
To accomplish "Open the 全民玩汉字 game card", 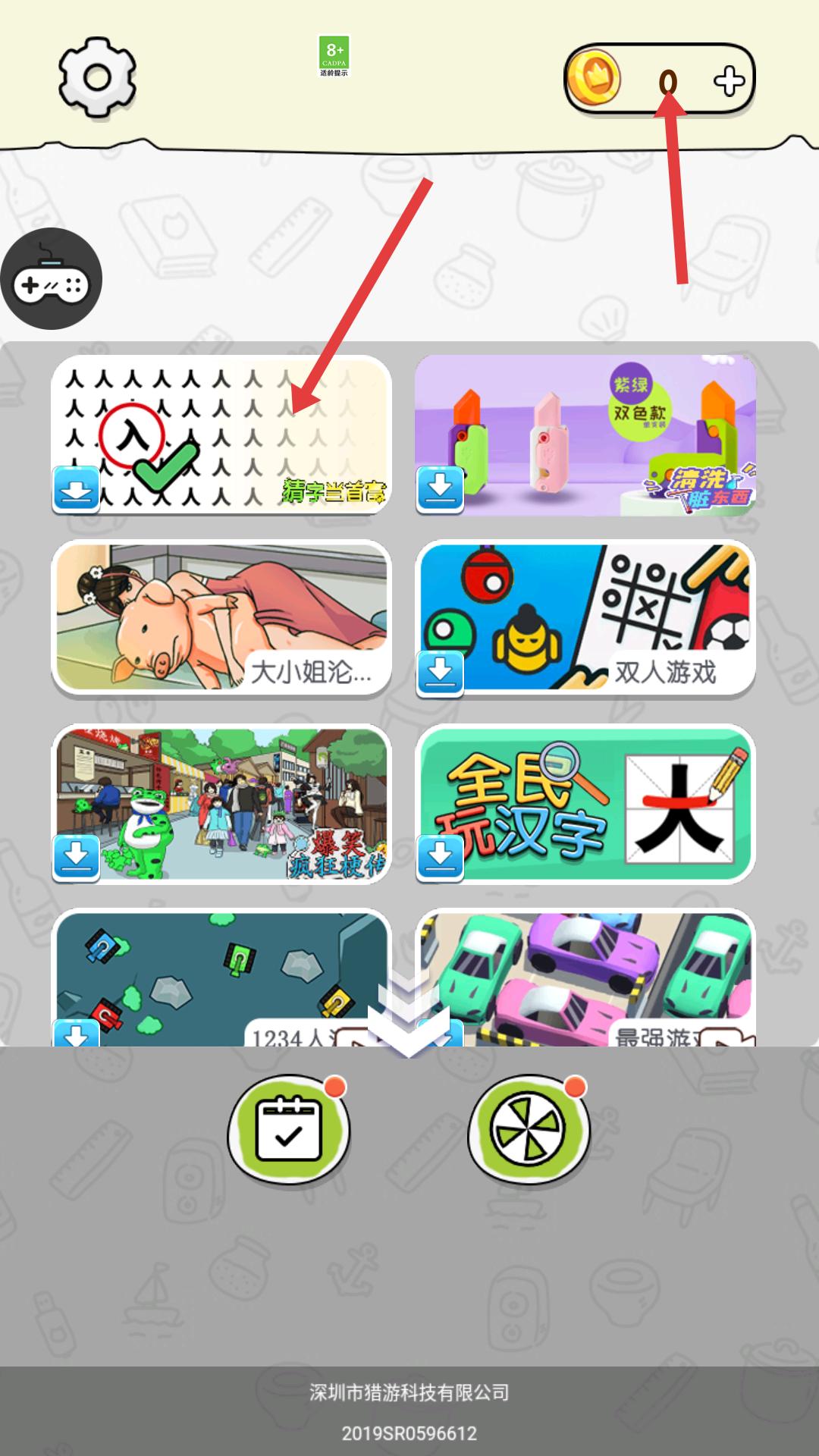I will 585,804.
